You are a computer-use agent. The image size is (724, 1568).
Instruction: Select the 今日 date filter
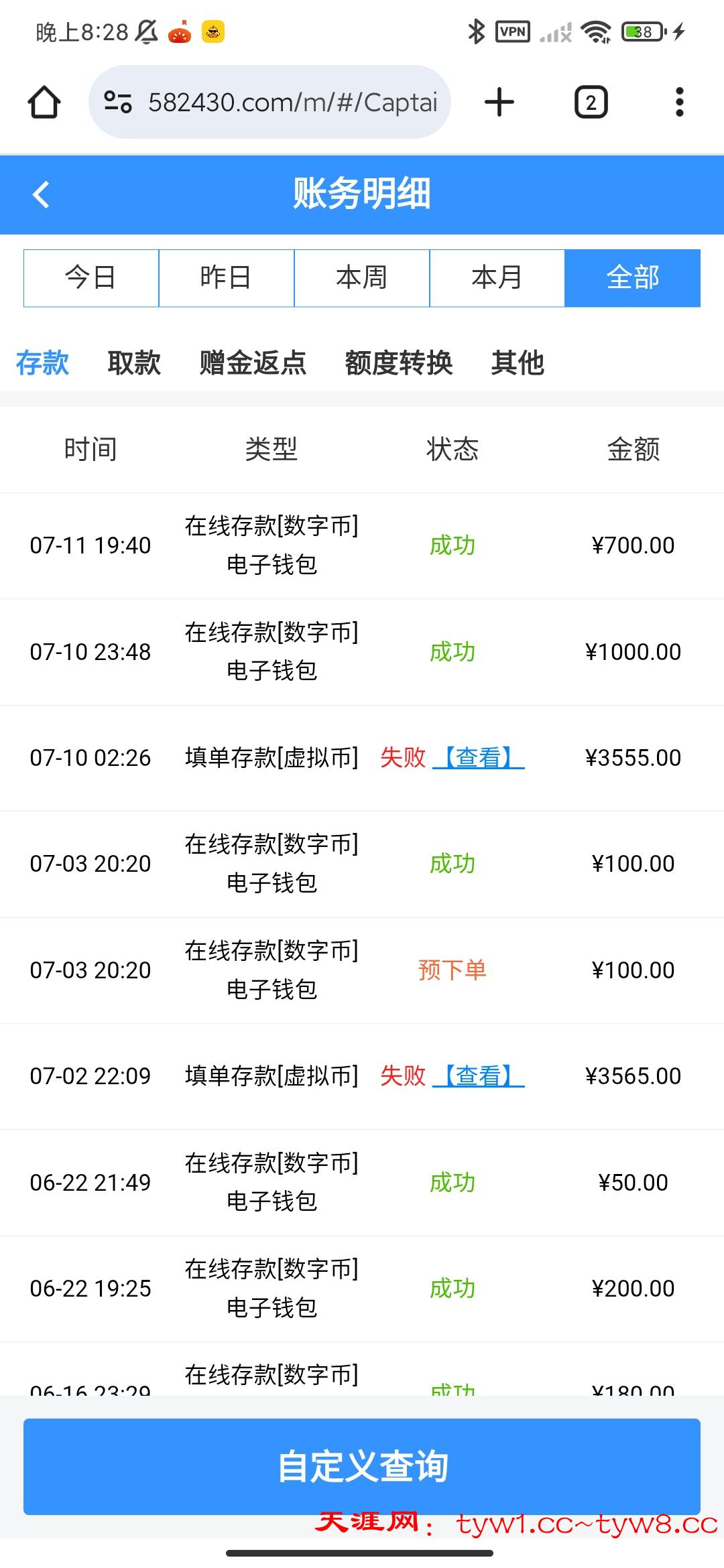pos(91,277)
